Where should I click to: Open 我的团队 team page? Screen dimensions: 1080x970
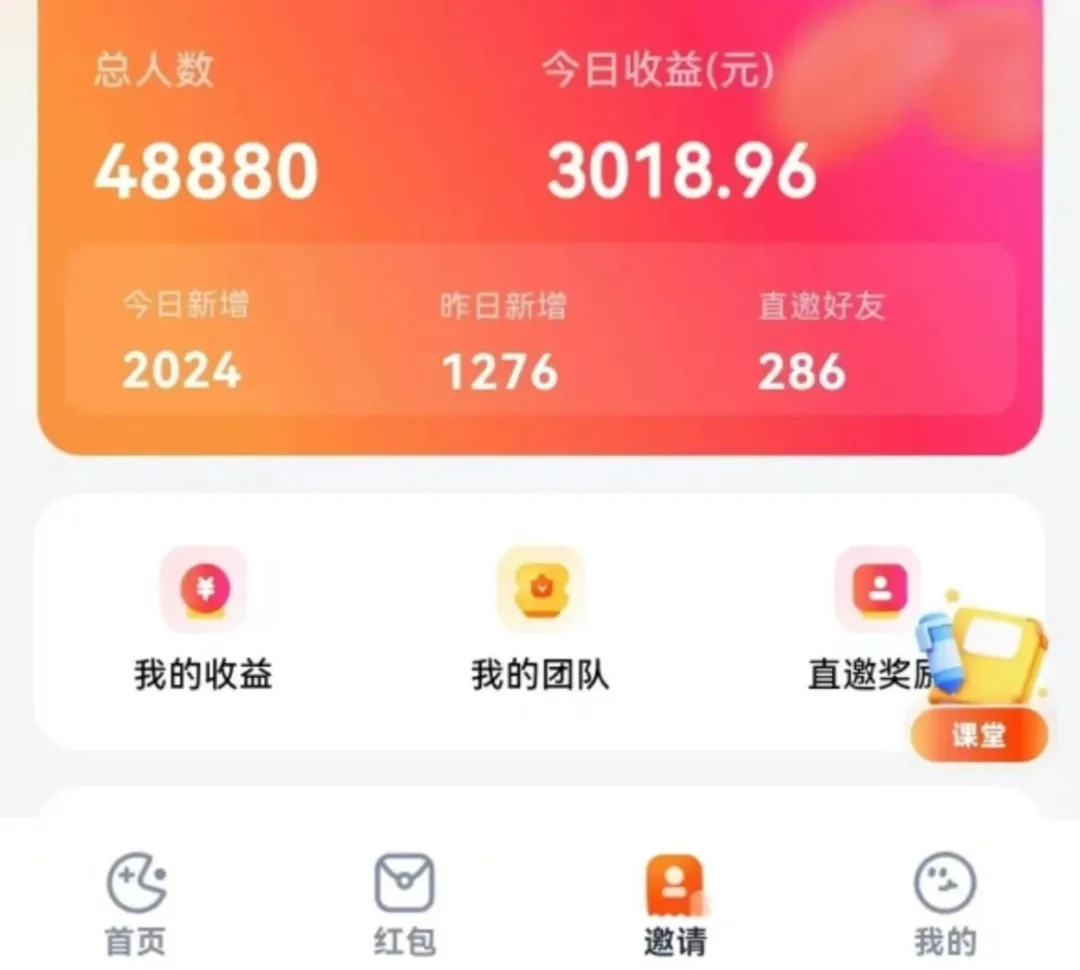pos(540,620)
